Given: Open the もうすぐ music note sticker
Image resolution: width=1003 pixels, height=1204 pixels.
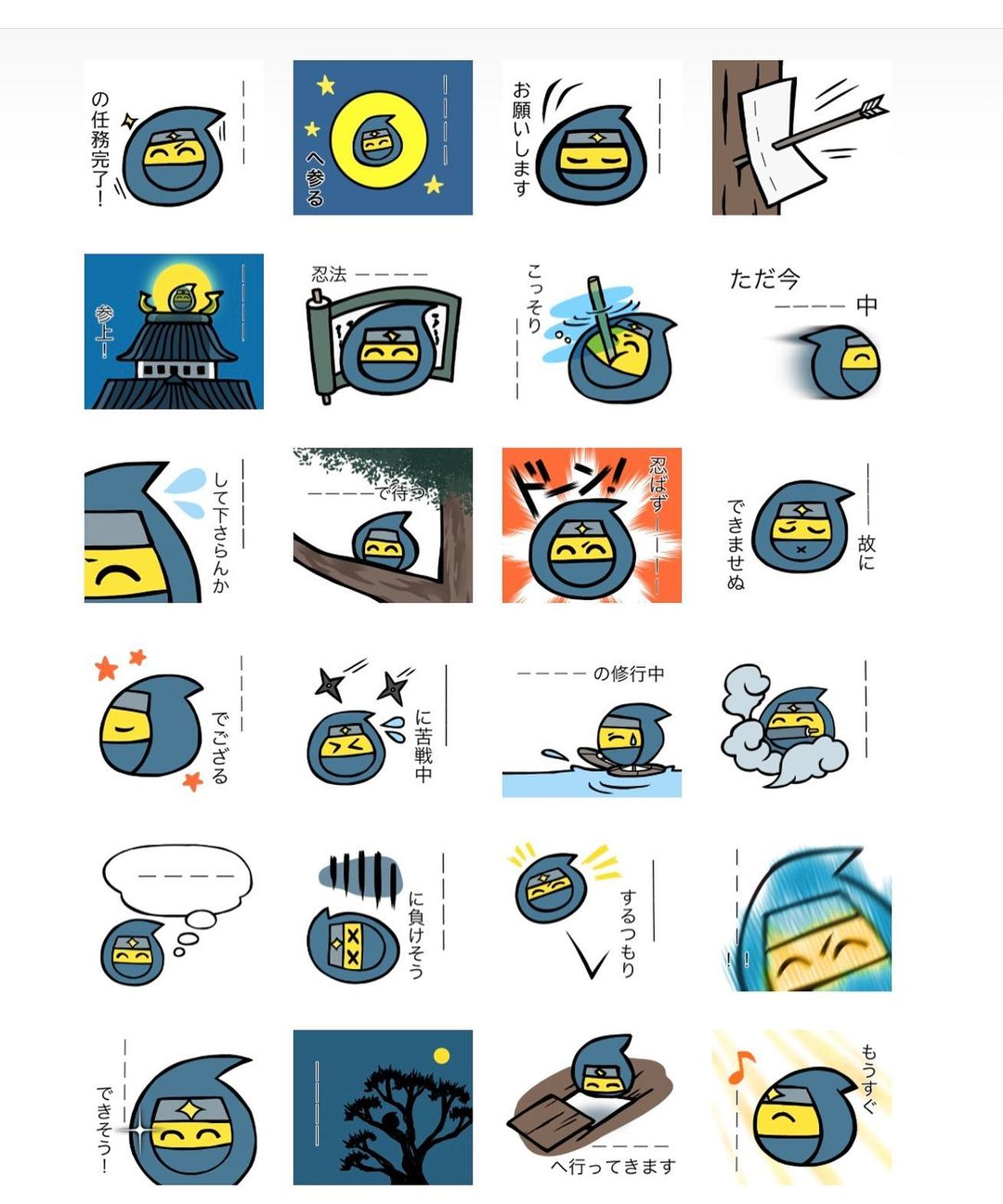Looking at the screenshot, I should click(801, 1107).
